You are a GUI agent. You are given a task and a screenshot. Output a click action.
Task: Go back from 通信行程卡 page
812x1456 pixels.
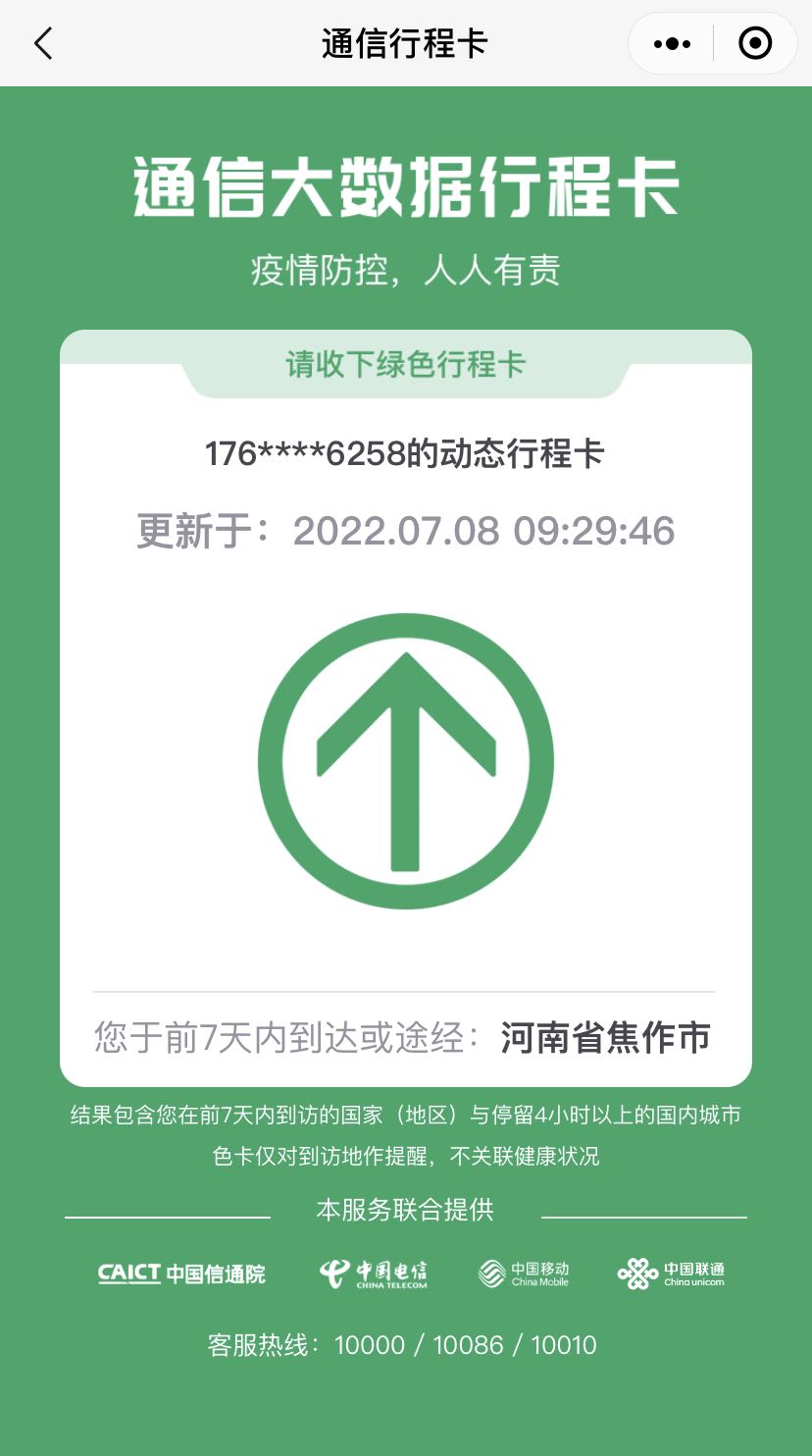(43, 44)
